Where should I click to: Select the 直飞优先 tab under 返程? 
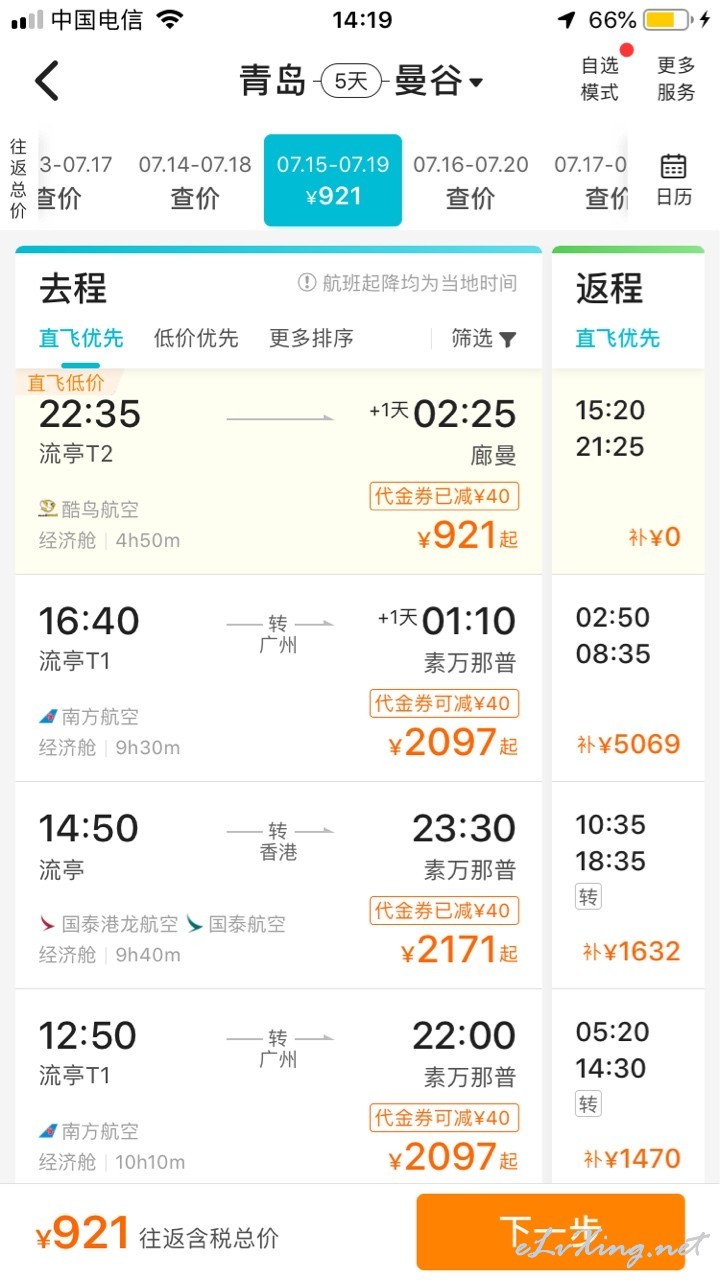[x=618, y=338]
